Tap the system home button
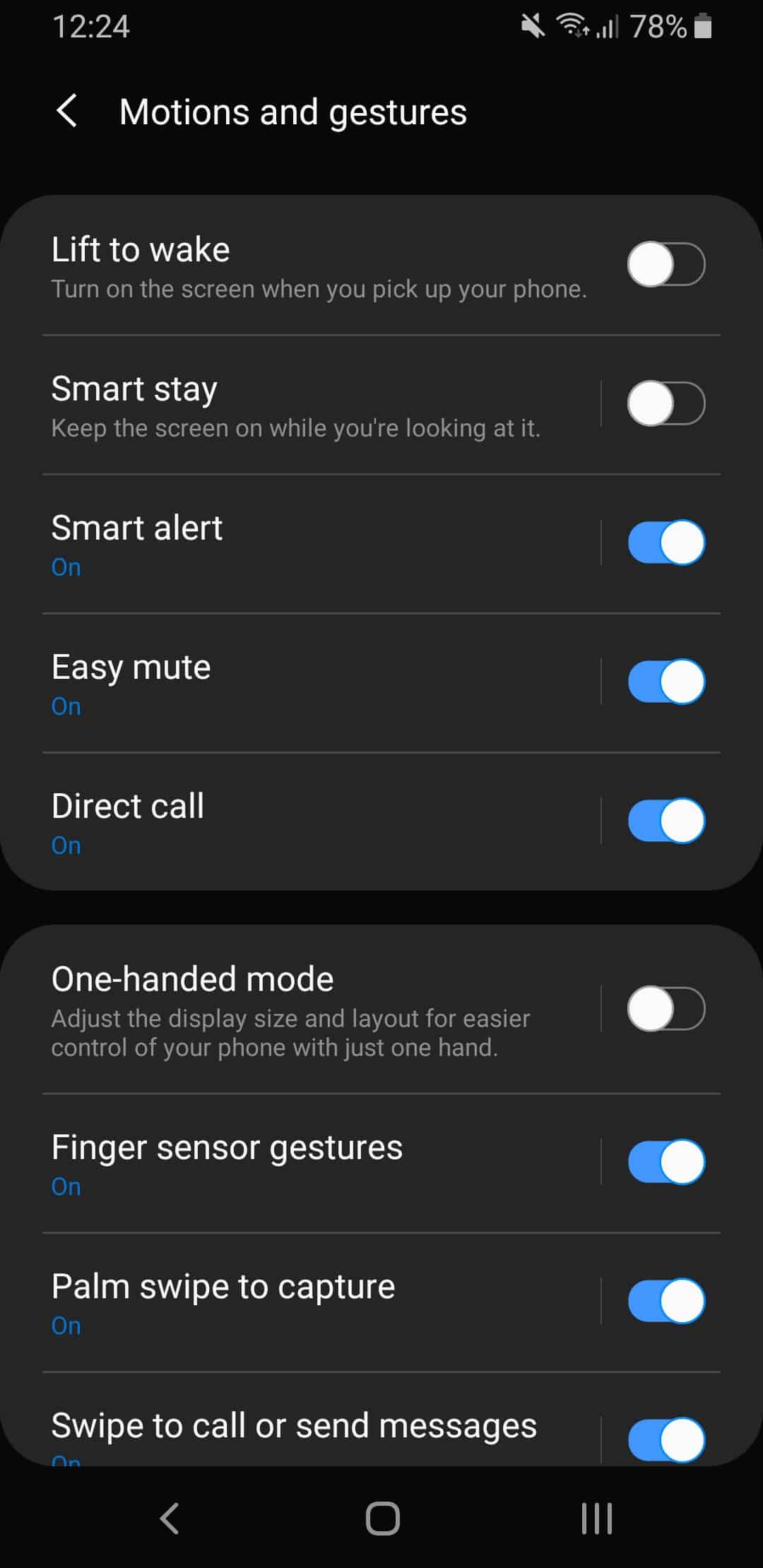Screen dimensions: 763x1568 [382, 1518]
